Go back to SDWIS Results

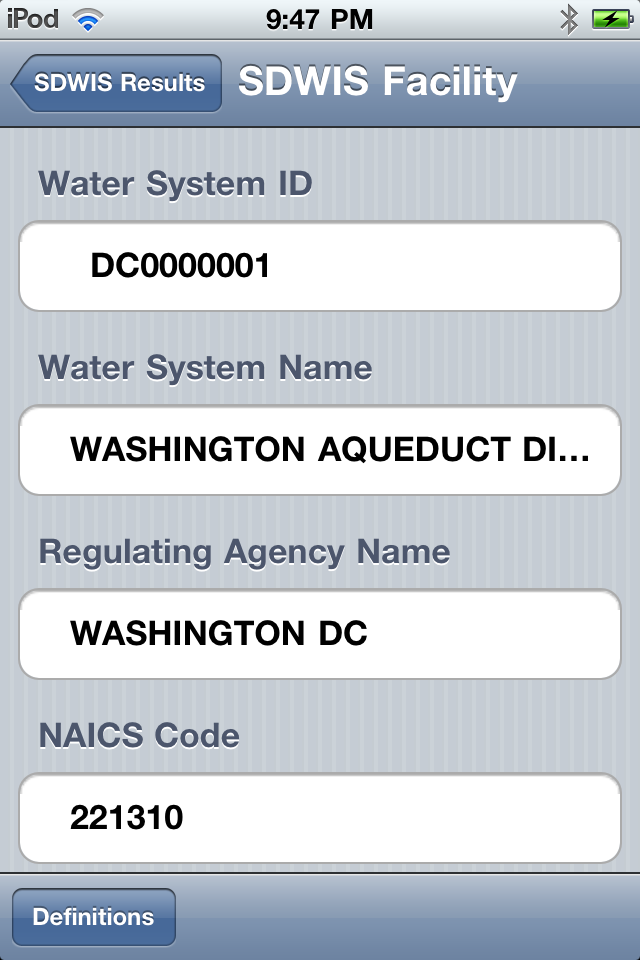click(117, 83)
